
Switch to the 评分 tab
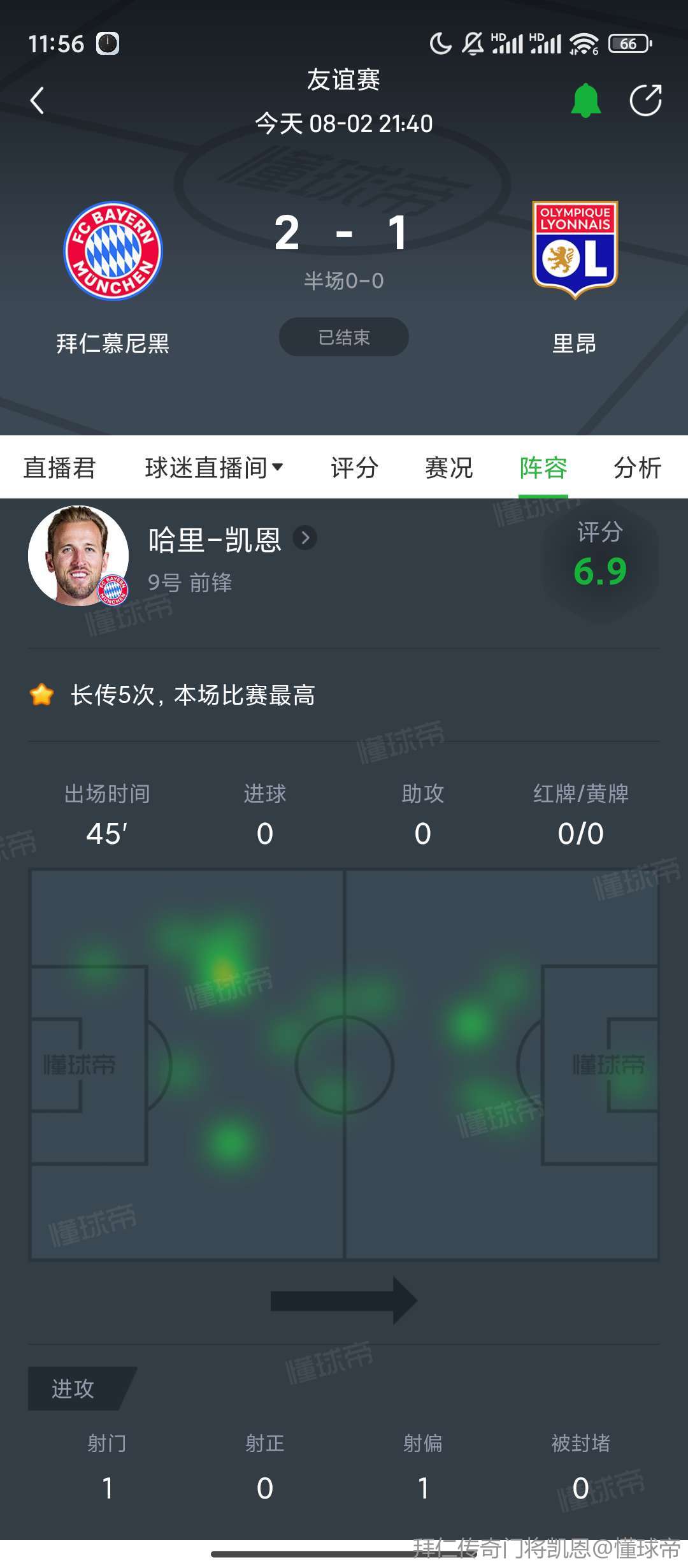pos(354,468)
